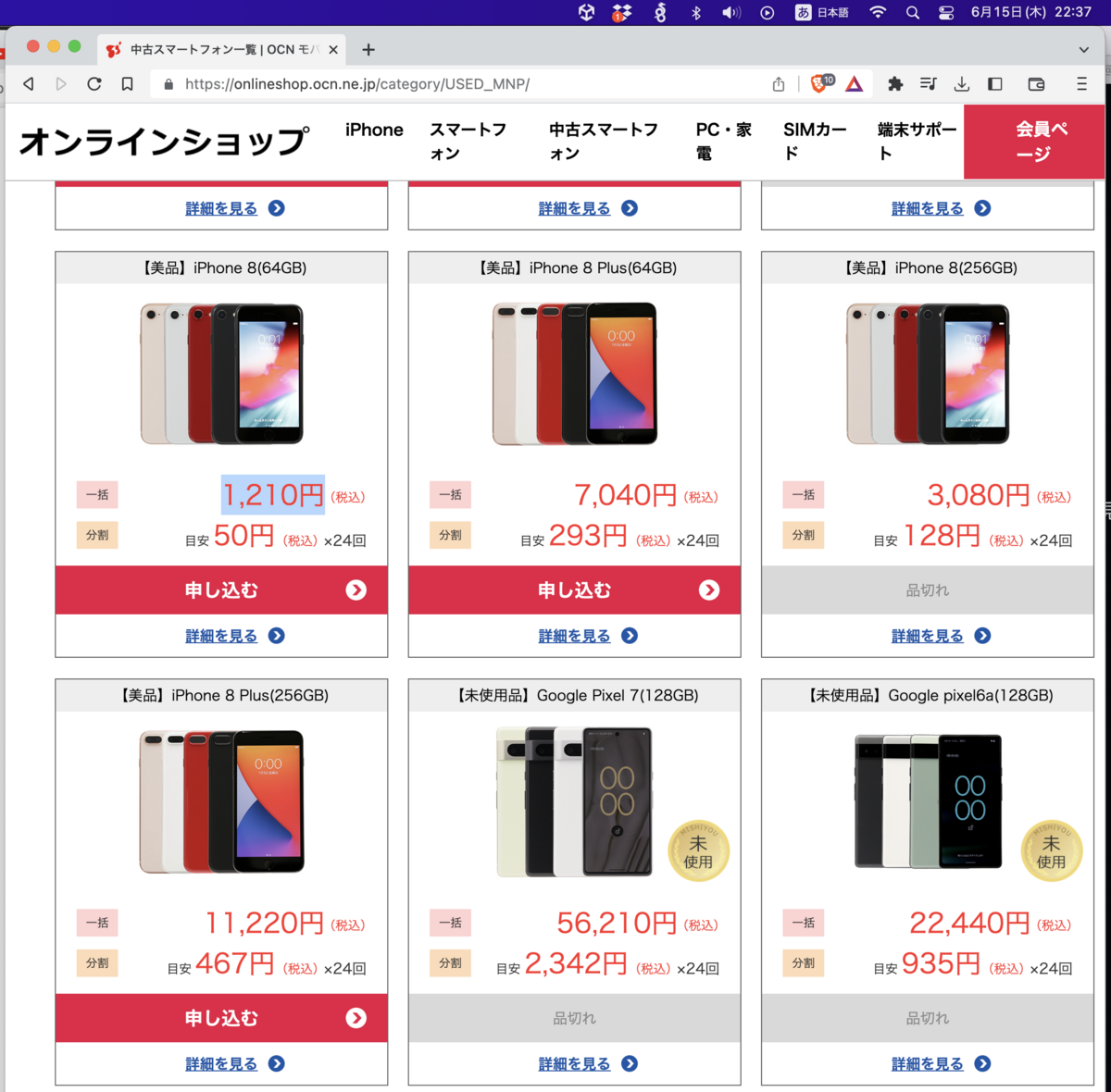Apply for iPhone 8 Plus(64GB) with 申し込む

coord(574,590)
